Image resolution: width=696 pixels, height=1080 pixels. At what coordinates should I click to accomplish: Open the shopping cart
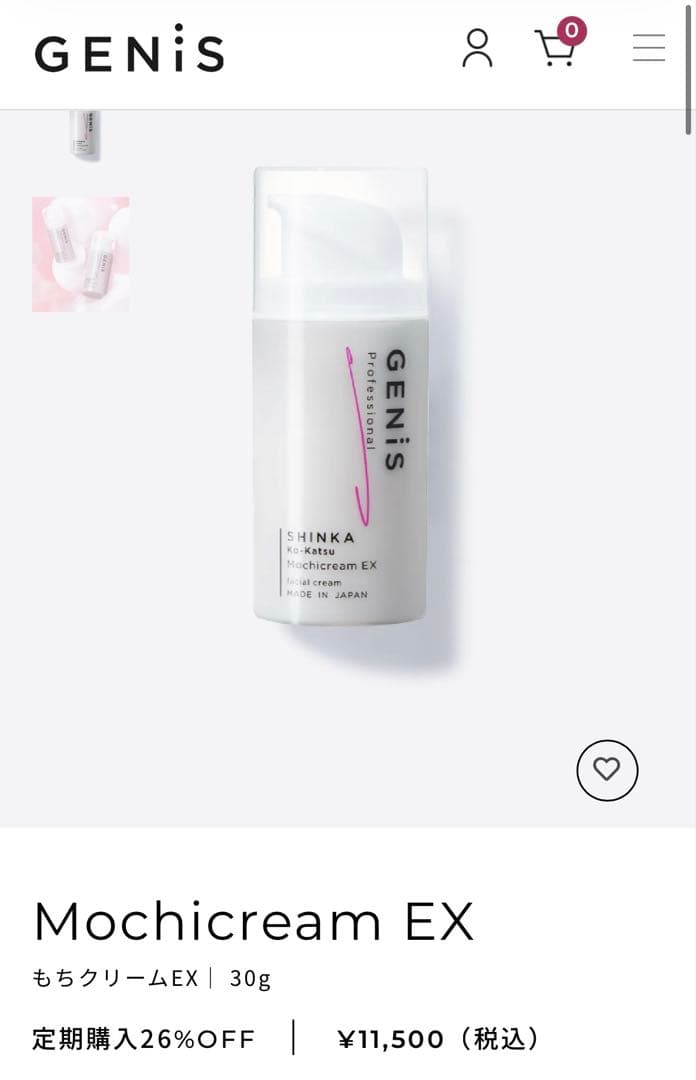(556, 47)
